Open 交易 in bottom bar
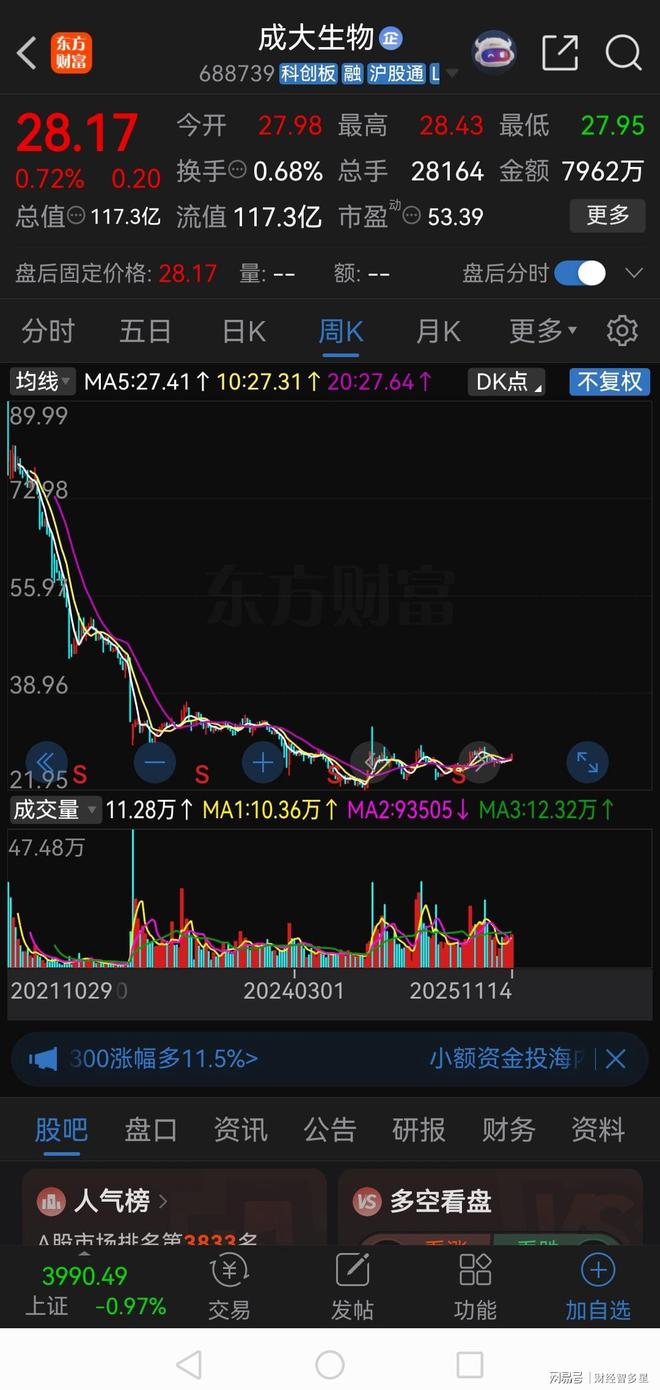The width and height of the screenshot is (660, 1390). pyautogui.click(x=229, y=1288)
